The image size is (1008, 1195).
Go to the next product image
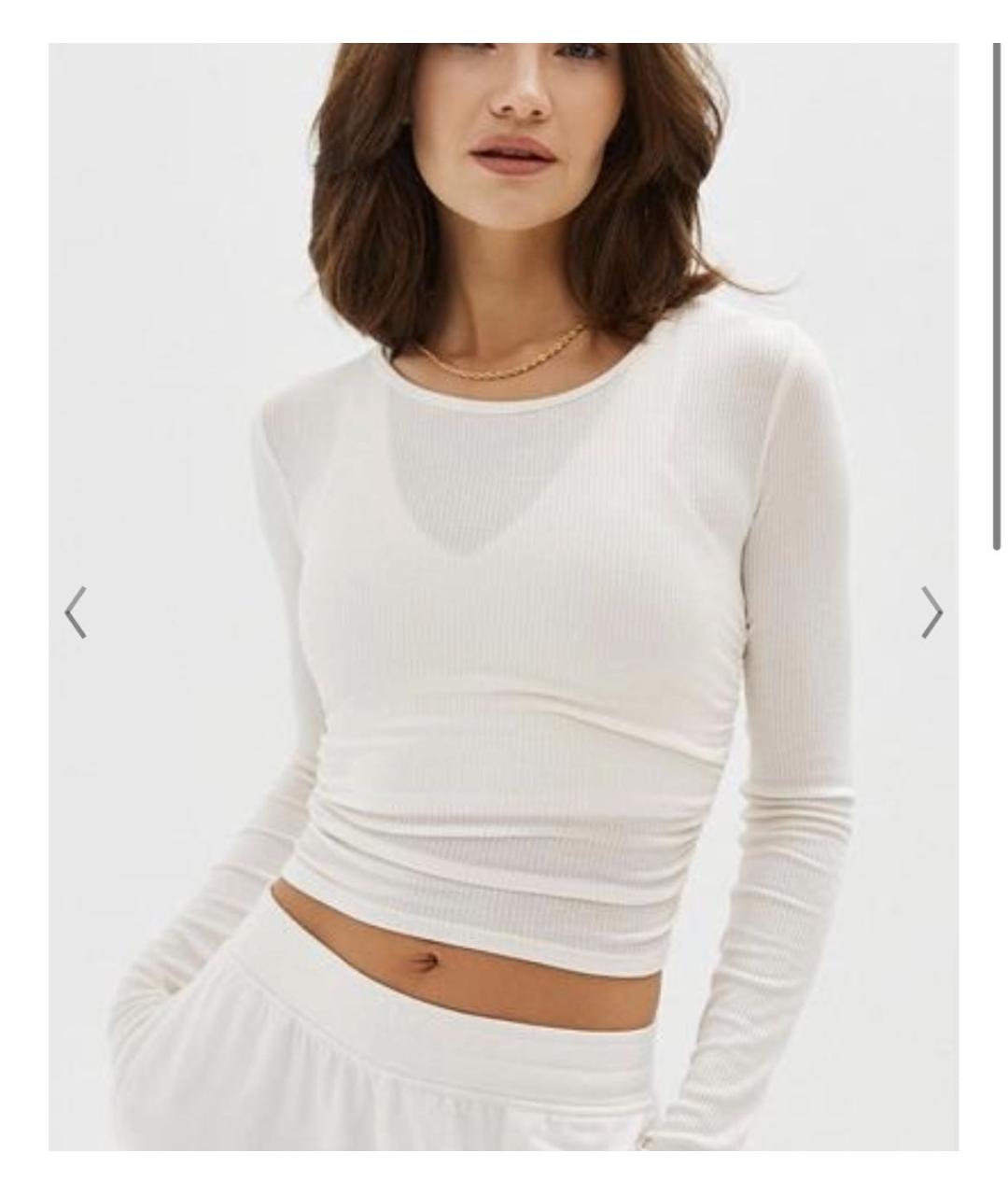coord(931,612)
